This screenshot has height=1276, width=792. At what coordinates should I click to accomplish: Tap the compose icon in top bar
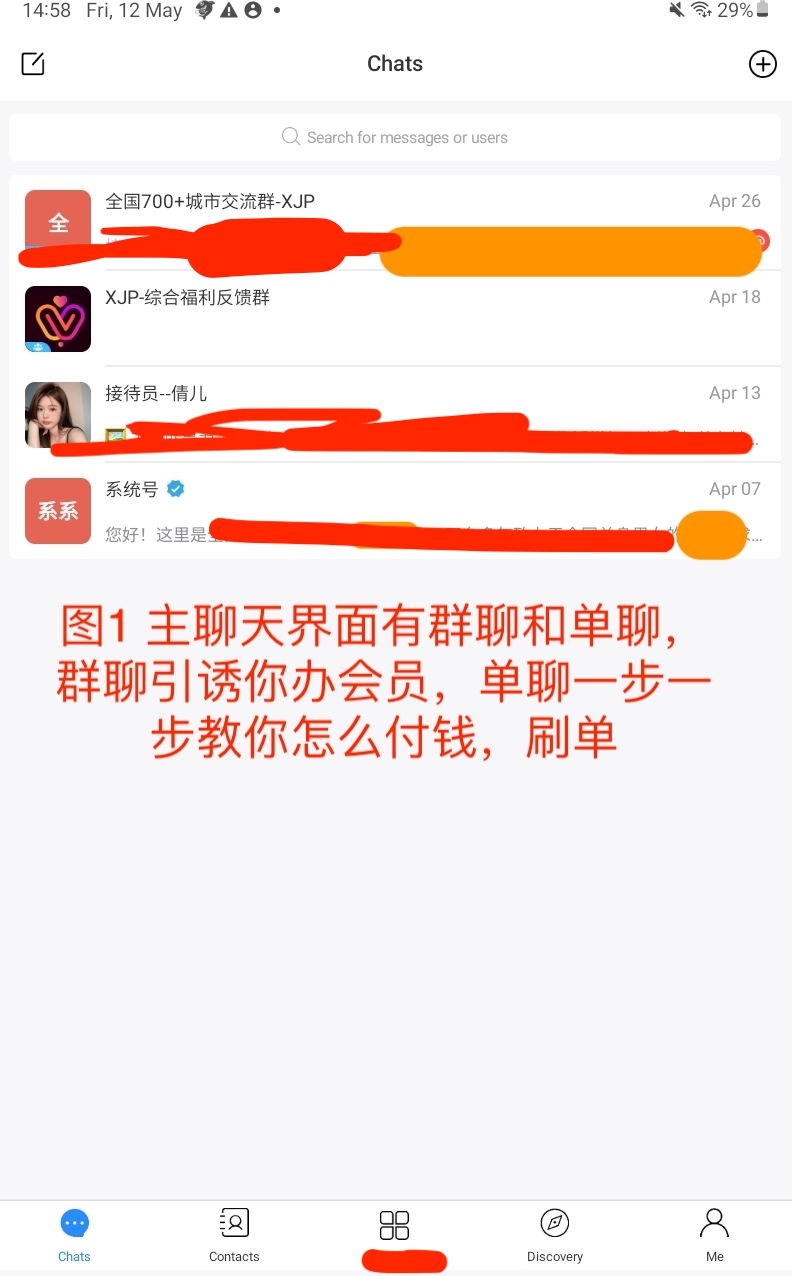tap(33, 64)
